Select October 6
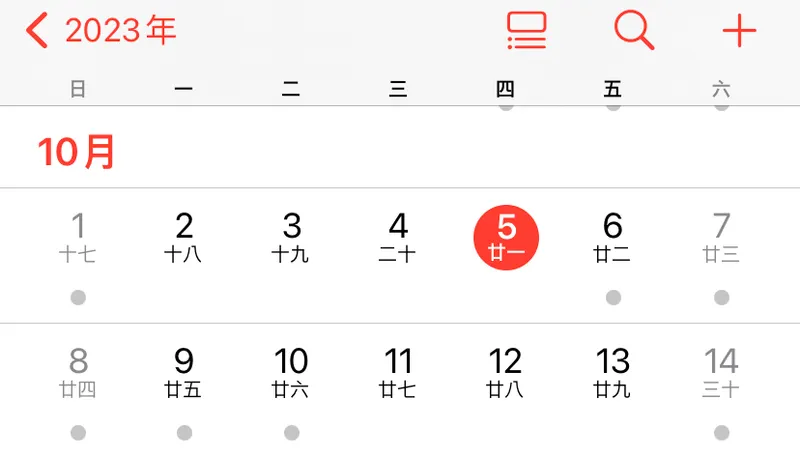The height and width of the screenshot is (455, 800). point(613,238)
